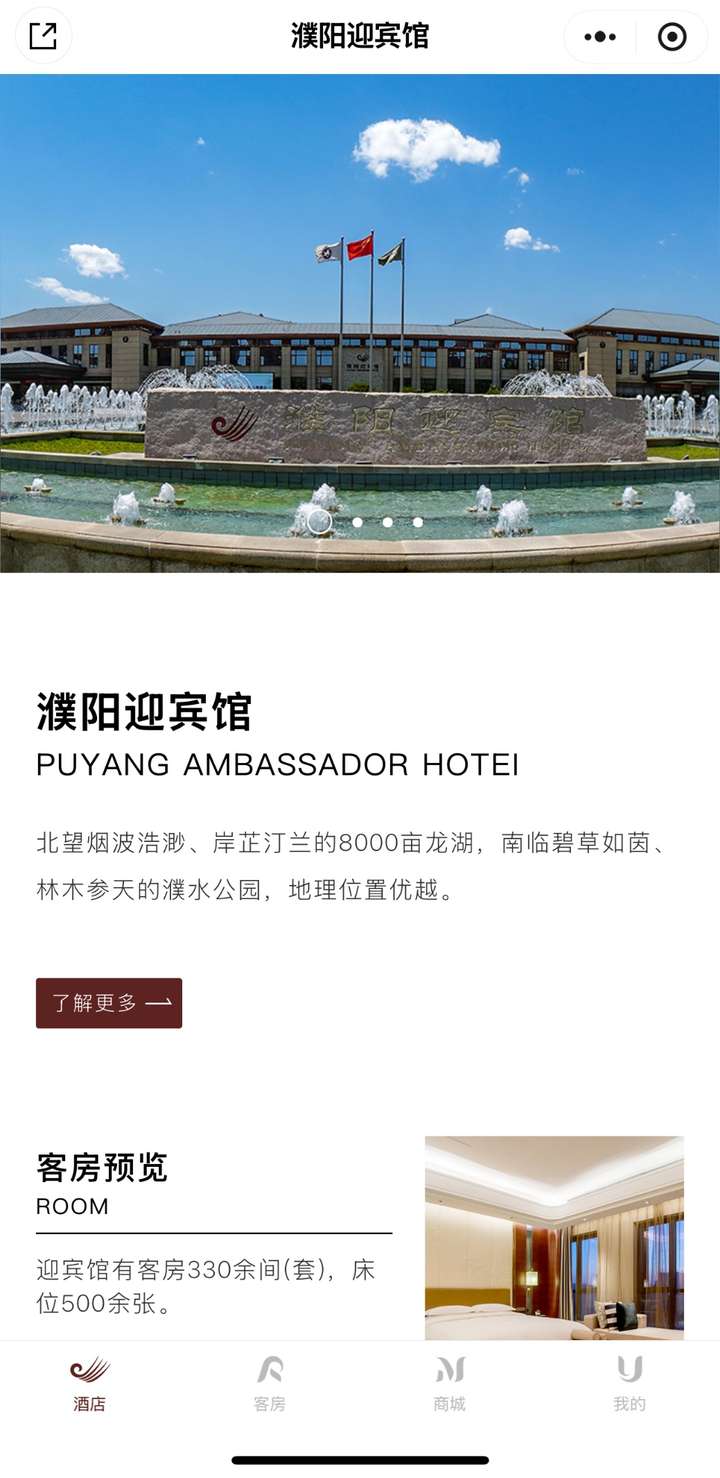Open the mini program more options menu
This screenshot has height=1478, width=720.
tap(600, 37)
